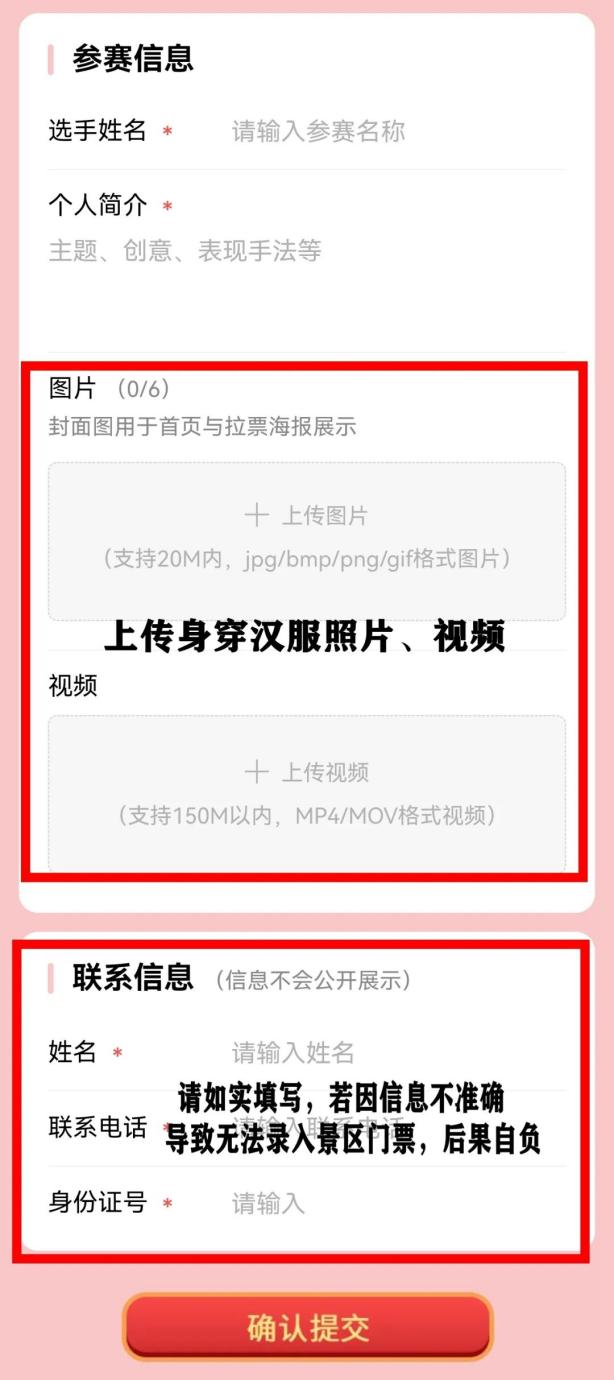
Task: Submit the form with 确认提交
Action: coord(308,1327)
